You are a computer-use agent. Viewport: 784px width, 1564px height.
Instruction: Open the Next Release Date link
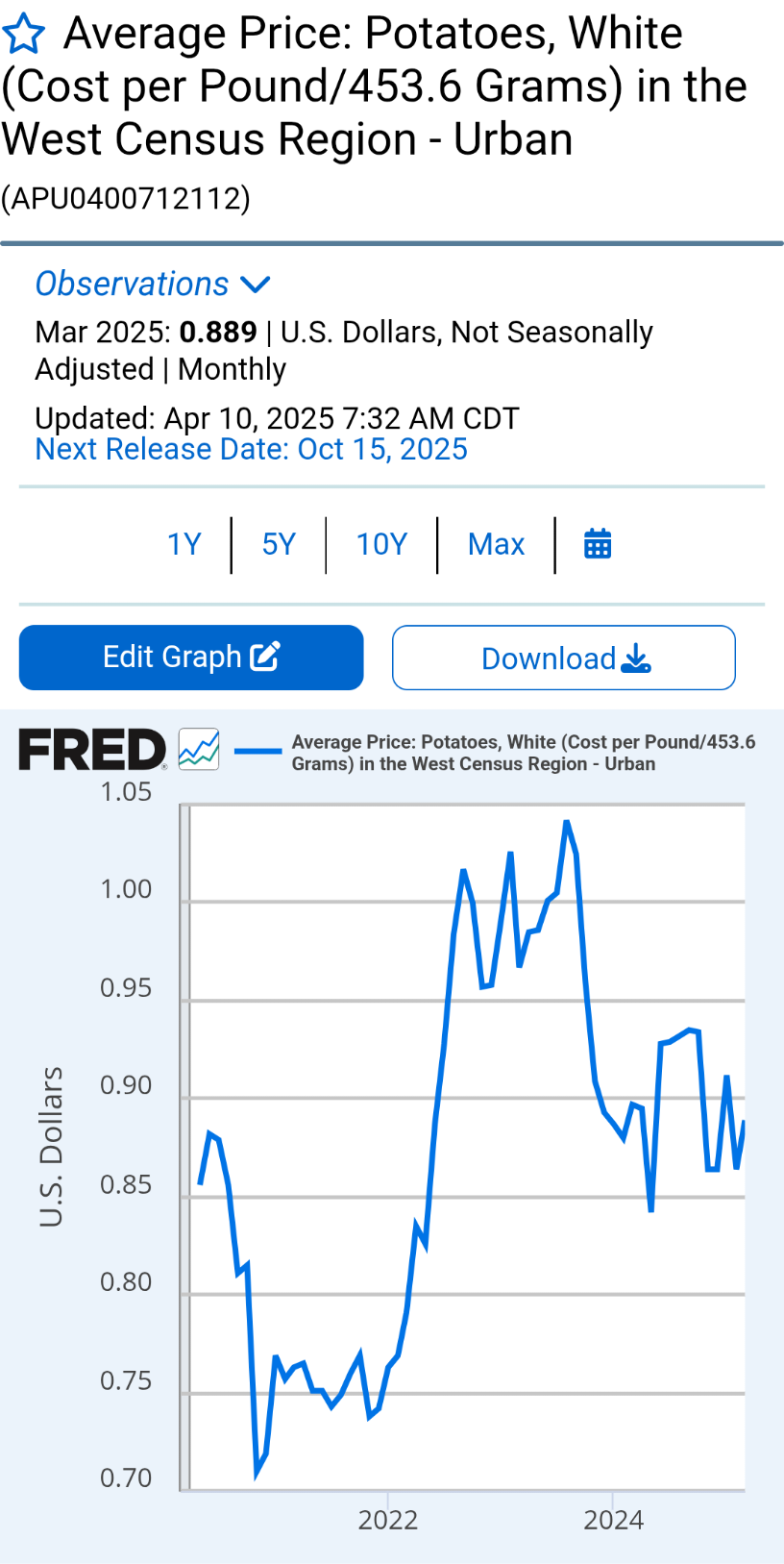(x=251, y=449)
